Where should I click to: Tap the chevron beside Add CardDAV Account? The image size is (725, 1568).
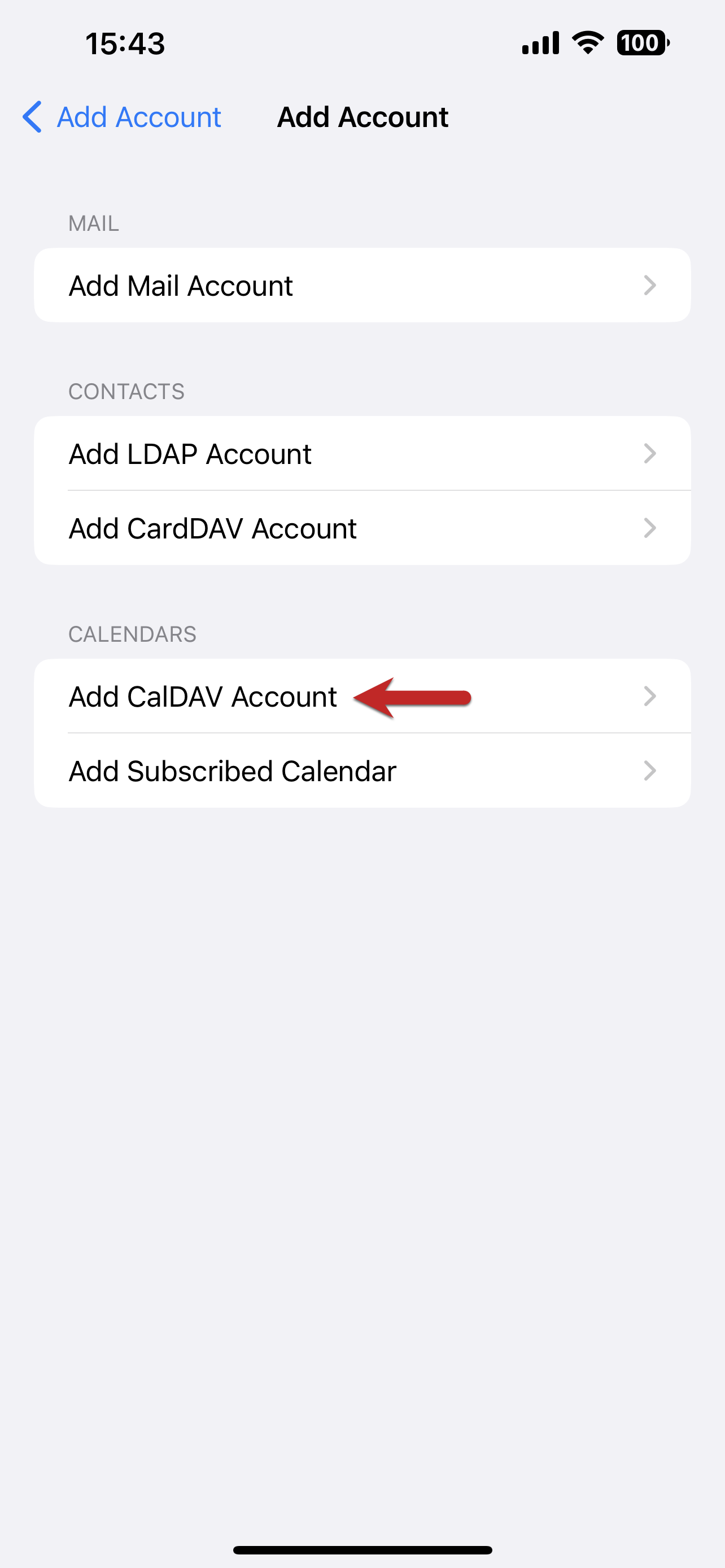coord(650,528)
